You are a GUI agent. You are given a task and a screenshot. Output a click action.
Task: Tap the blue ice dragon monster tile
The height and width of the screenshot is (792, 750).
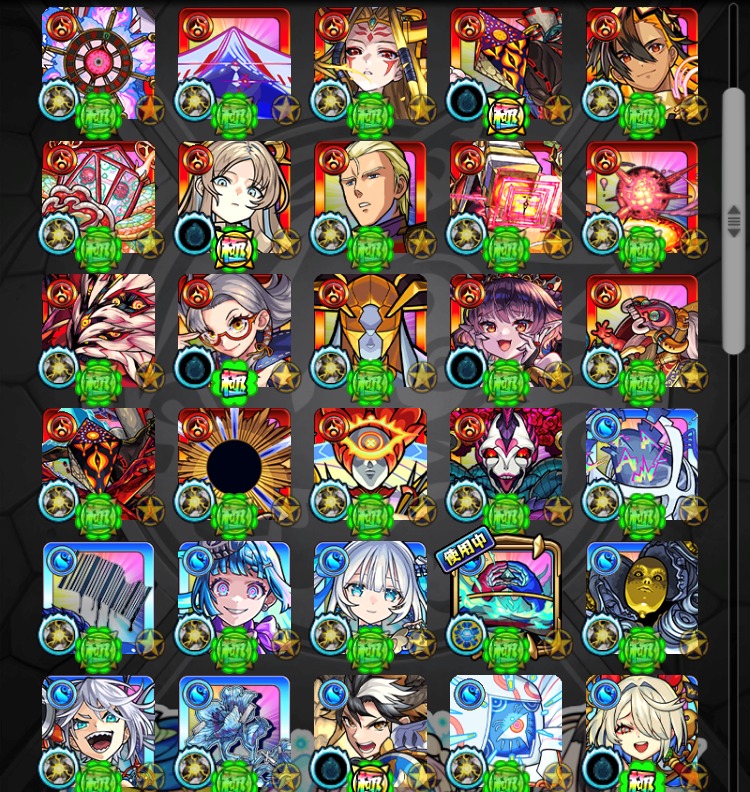[234, 730]
